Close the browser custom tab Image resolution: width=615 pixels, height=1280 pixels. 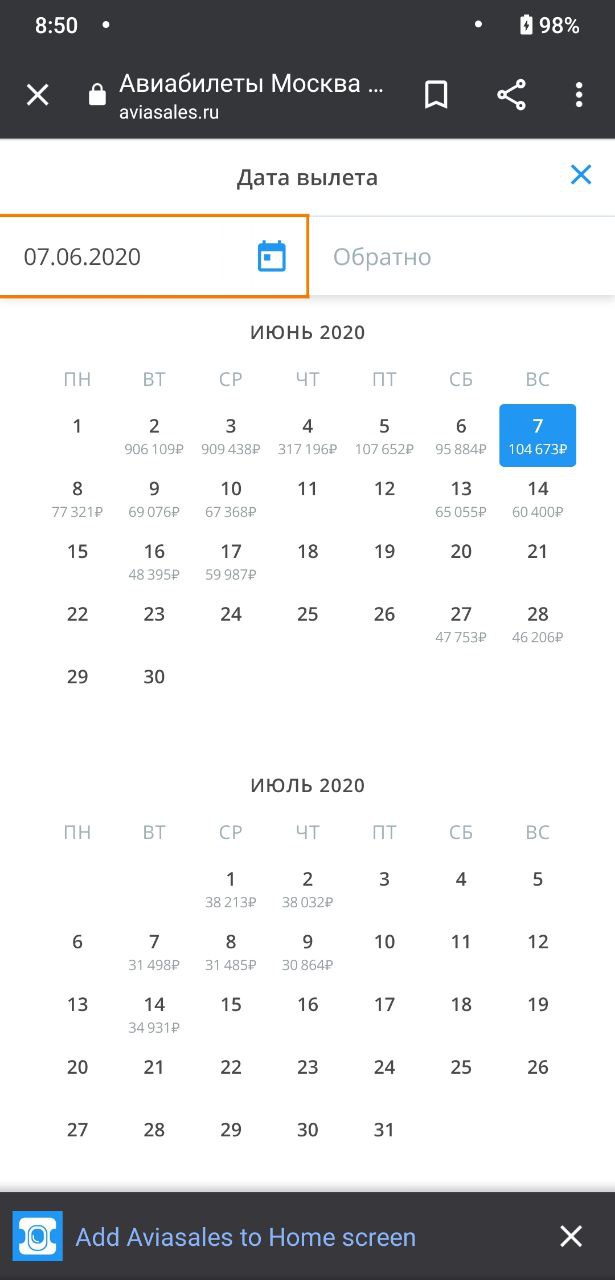coord(37,95)
